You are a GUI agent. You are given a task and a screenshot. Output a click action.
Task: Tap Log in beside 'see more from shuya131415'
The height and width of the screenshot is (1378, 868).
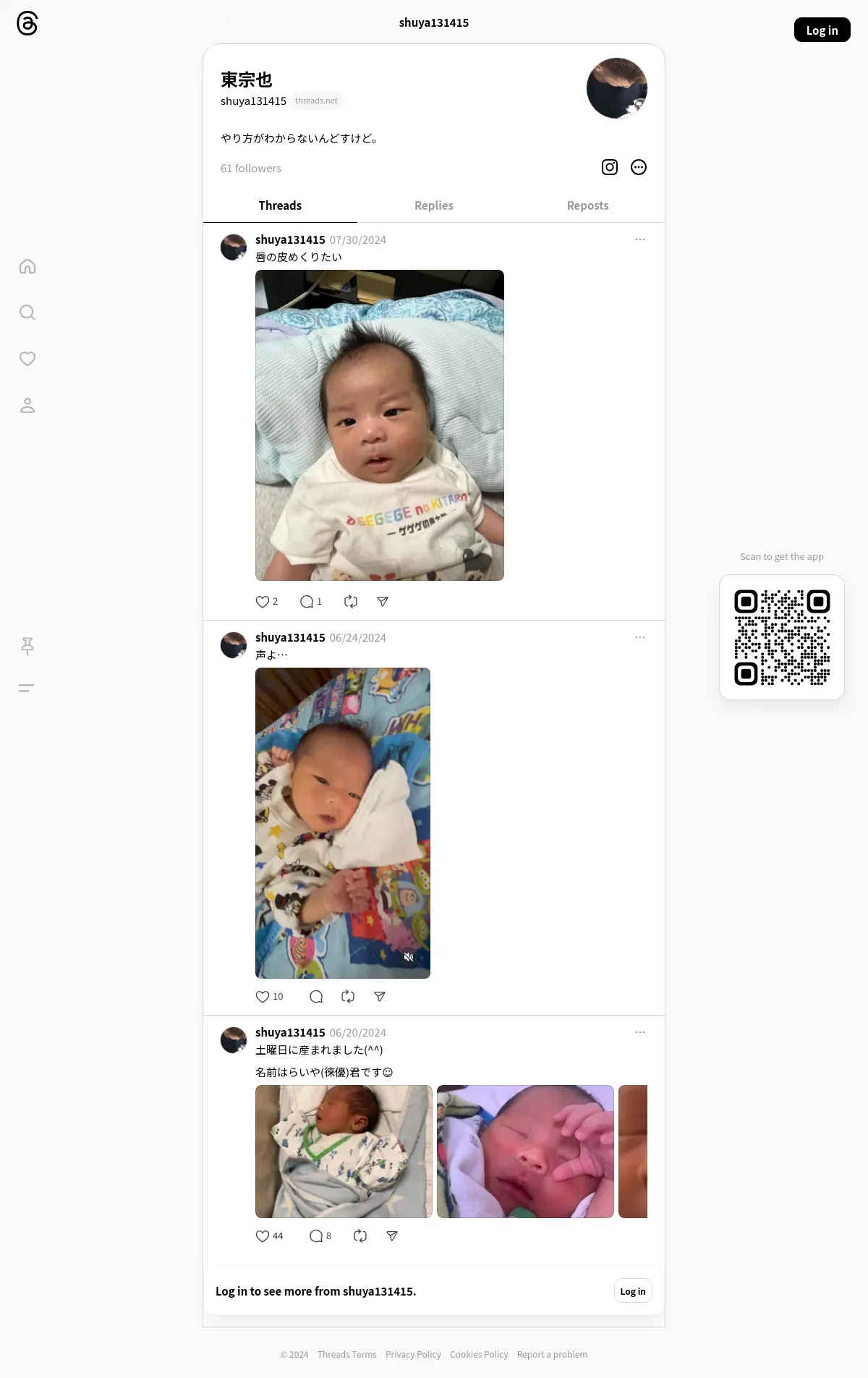(x=632, y=1291)
